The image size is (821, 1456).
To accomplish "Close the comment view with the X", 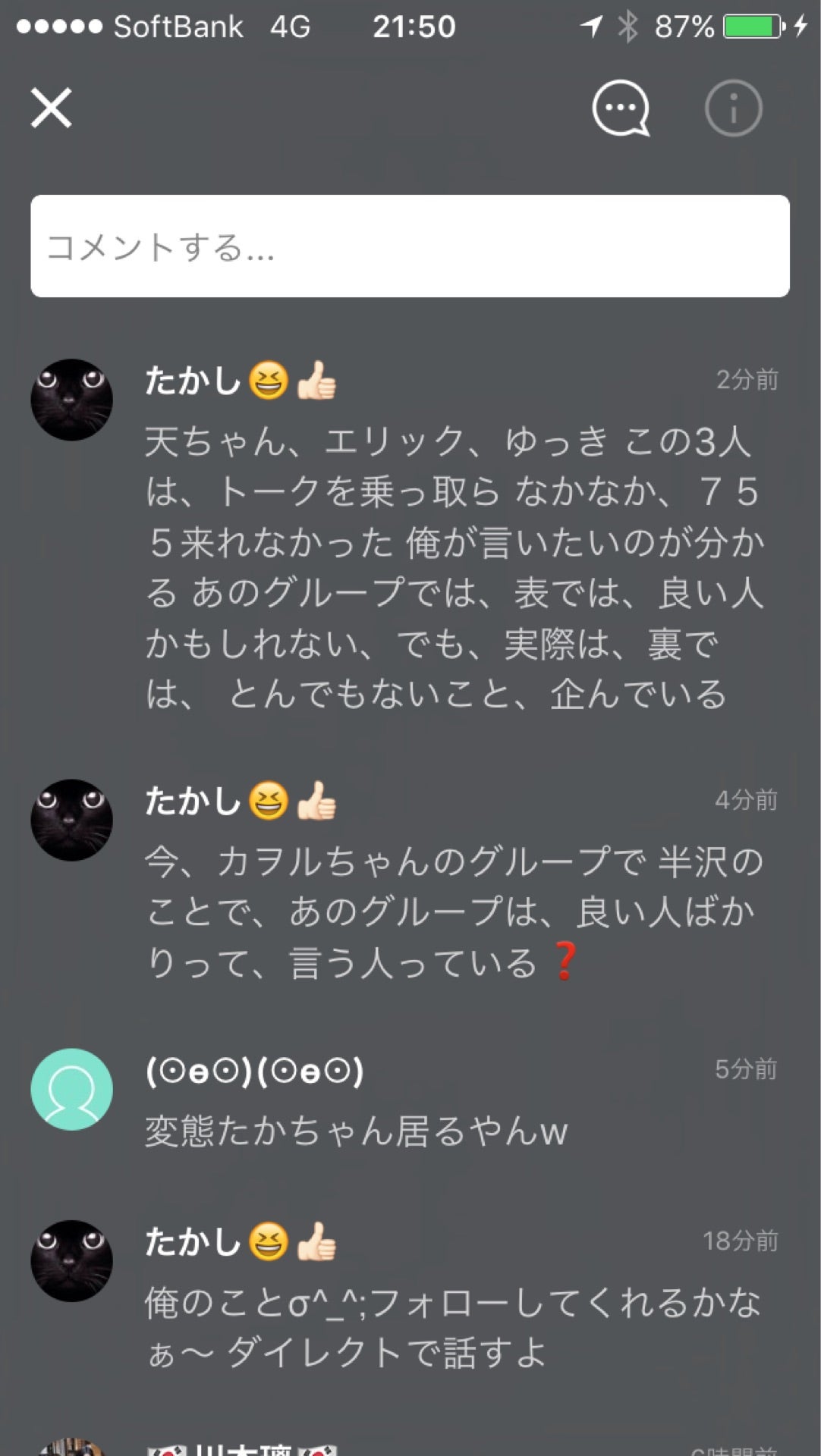I will click(x=51, y=108).
